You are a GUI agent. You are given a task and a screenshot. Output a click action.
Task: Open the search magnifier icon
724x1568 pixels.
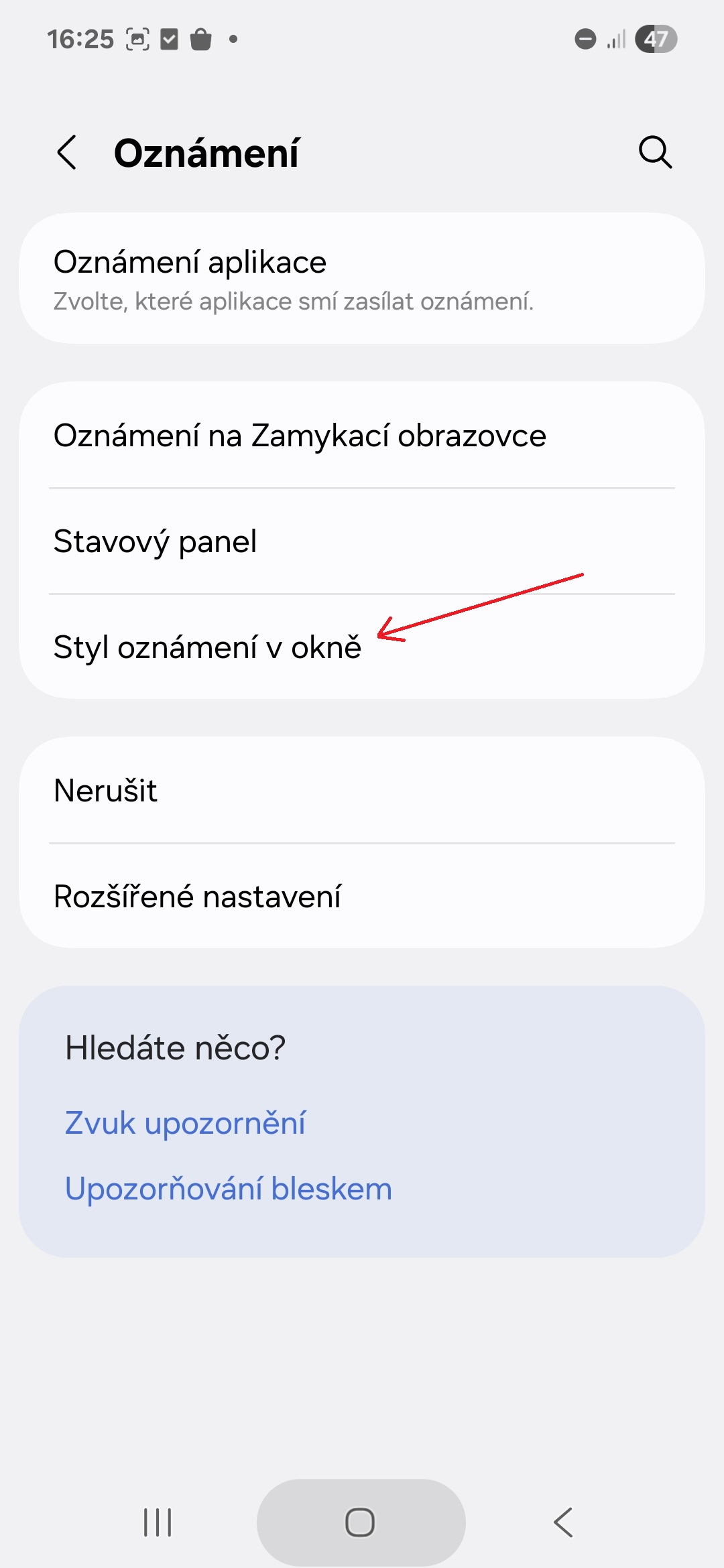click(x=655, y=153)
